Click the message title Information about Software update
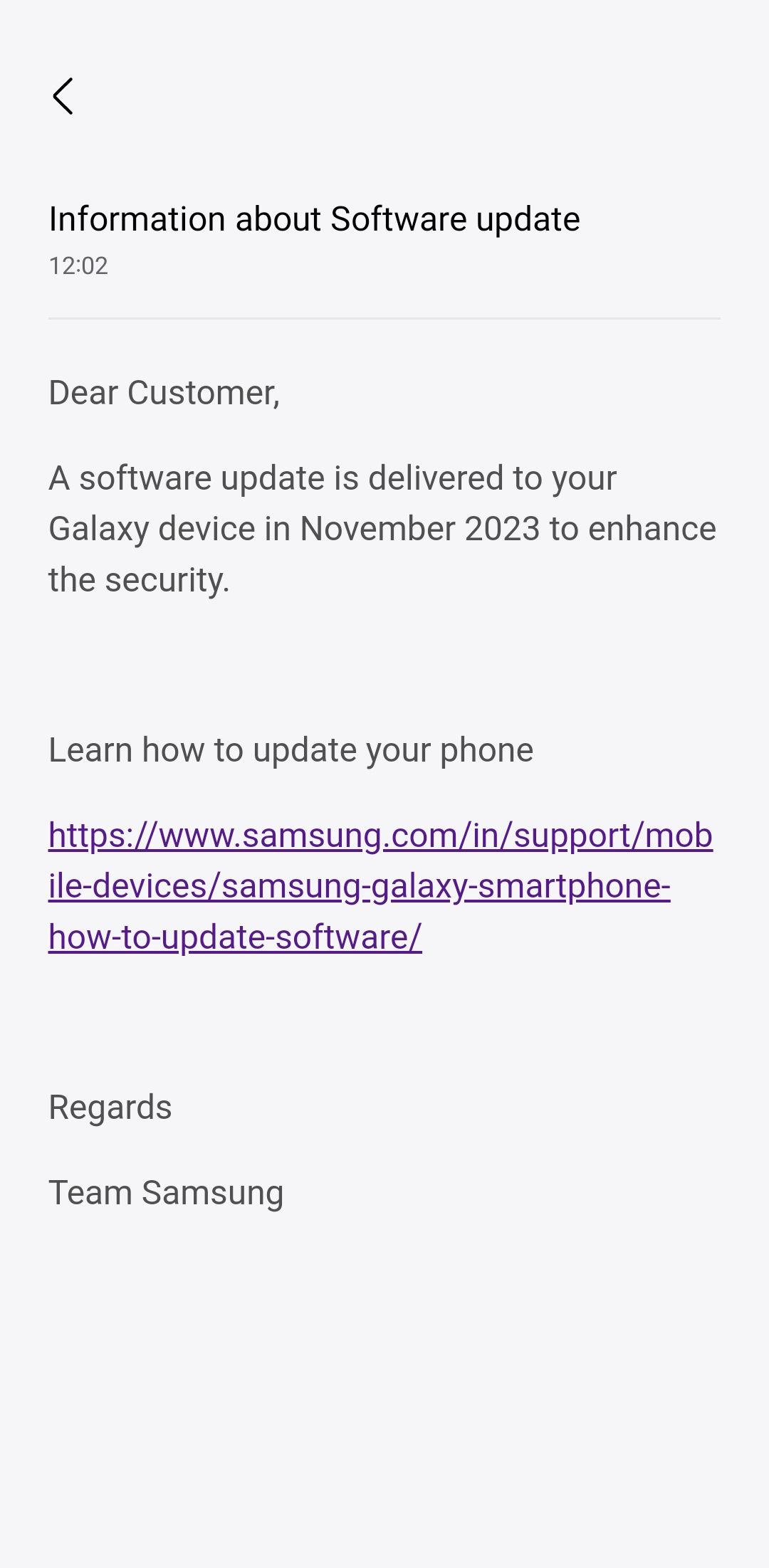Image resolution: width=769 pixels, height=1568 pixels. click(x=315, y=219)
